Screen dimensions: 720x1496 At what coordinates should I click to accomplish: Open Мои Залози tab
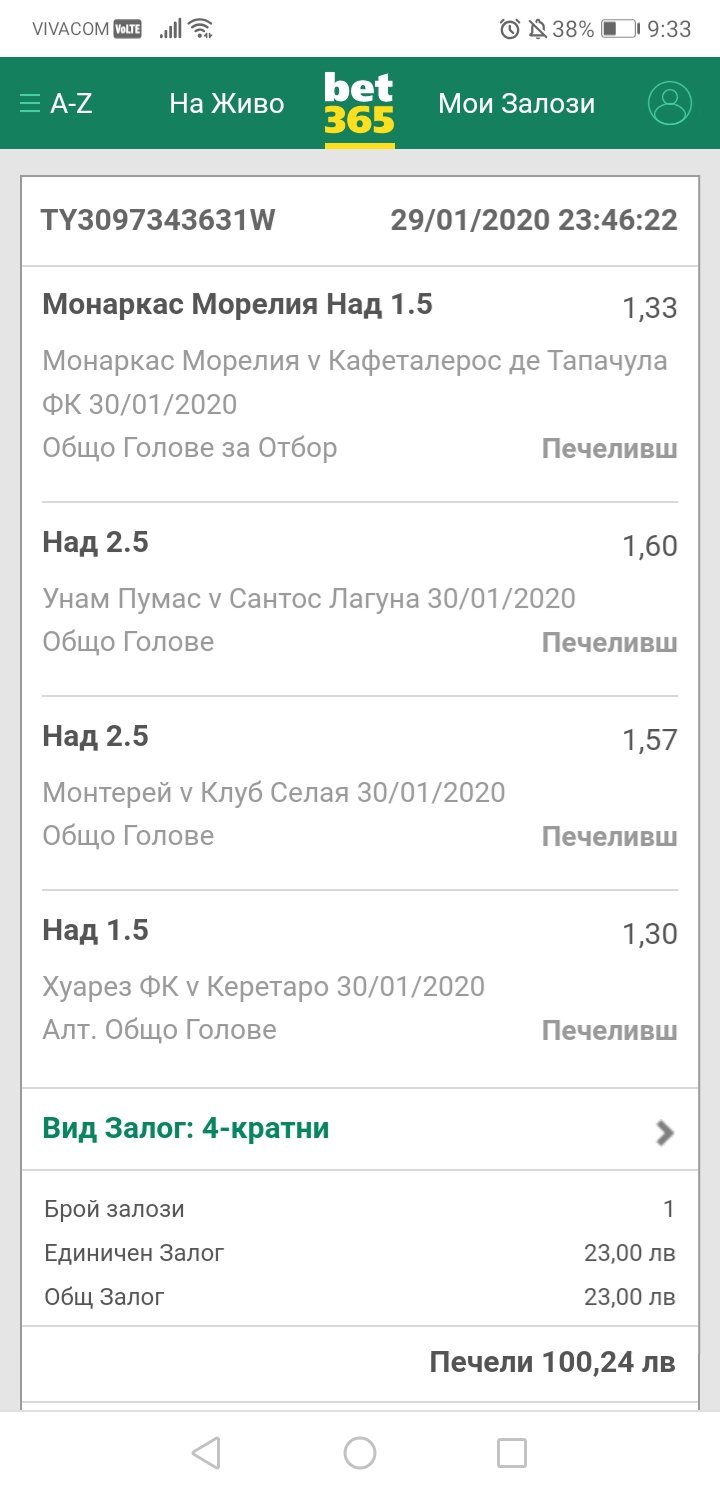pos(516,104)
